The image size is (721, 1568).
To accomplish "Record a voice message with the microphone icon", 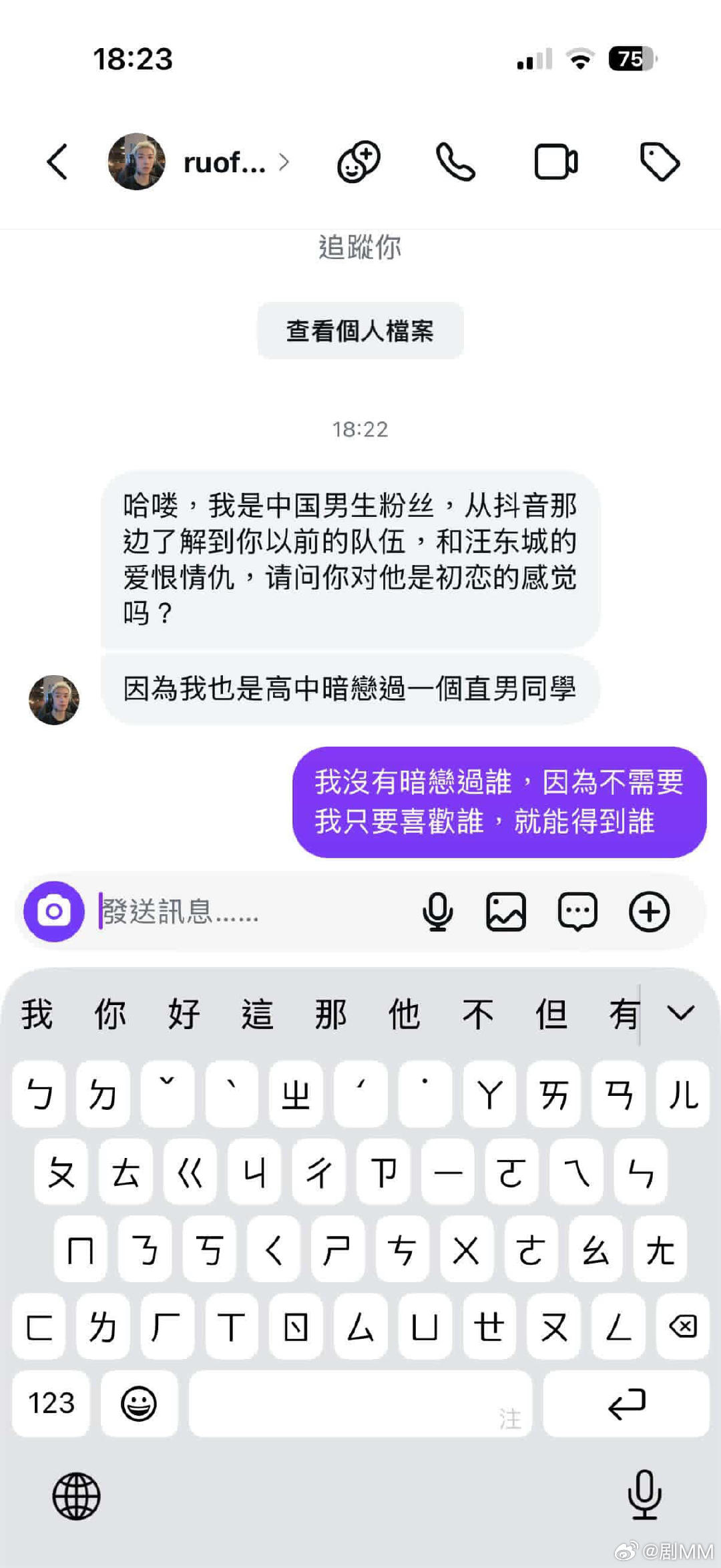I will (x=438, y=910).
